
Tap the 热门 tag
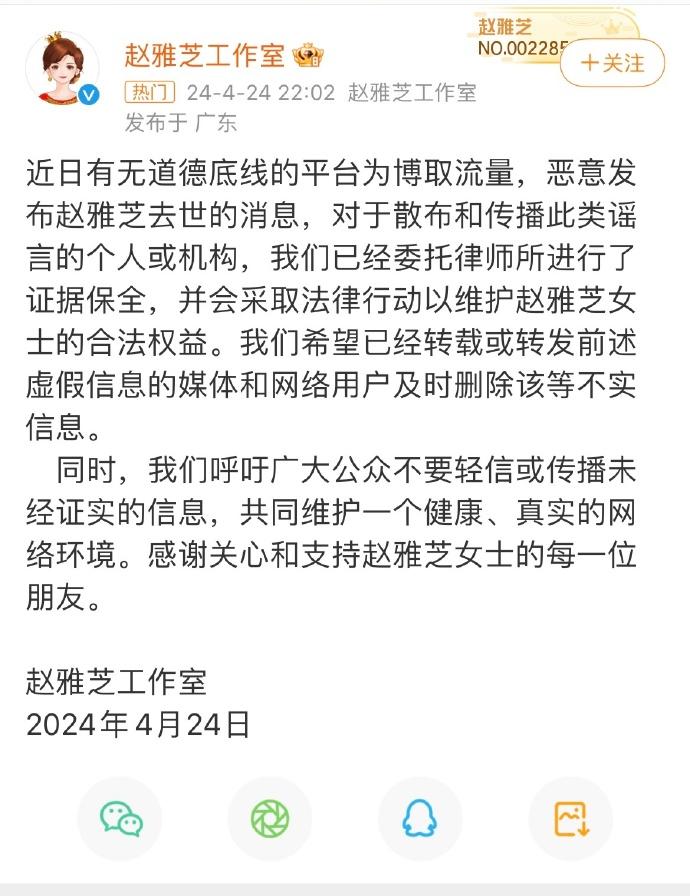pos(149,92)
